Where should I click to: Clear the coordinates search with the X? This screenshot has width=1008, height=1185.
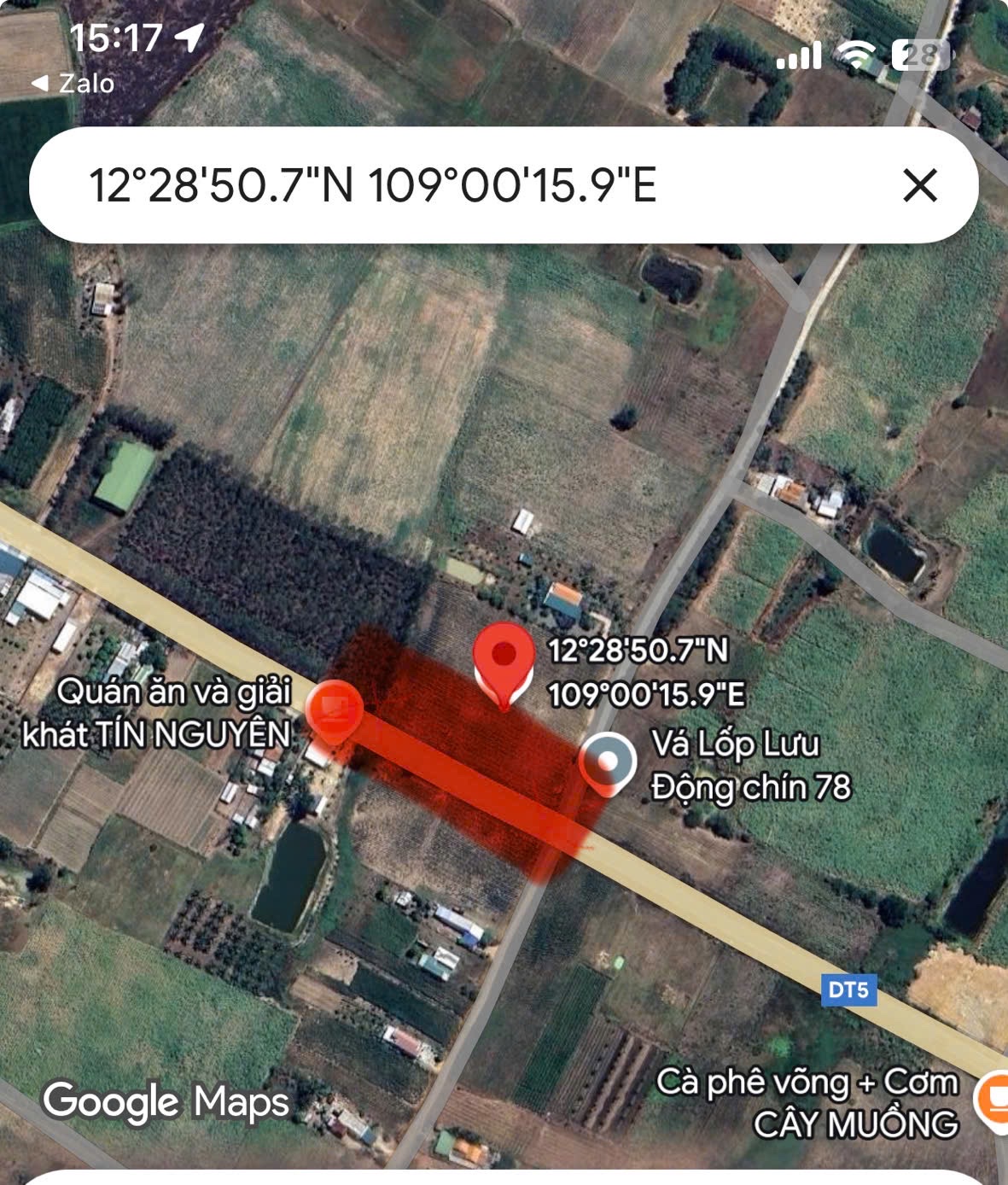click(919, 185)
